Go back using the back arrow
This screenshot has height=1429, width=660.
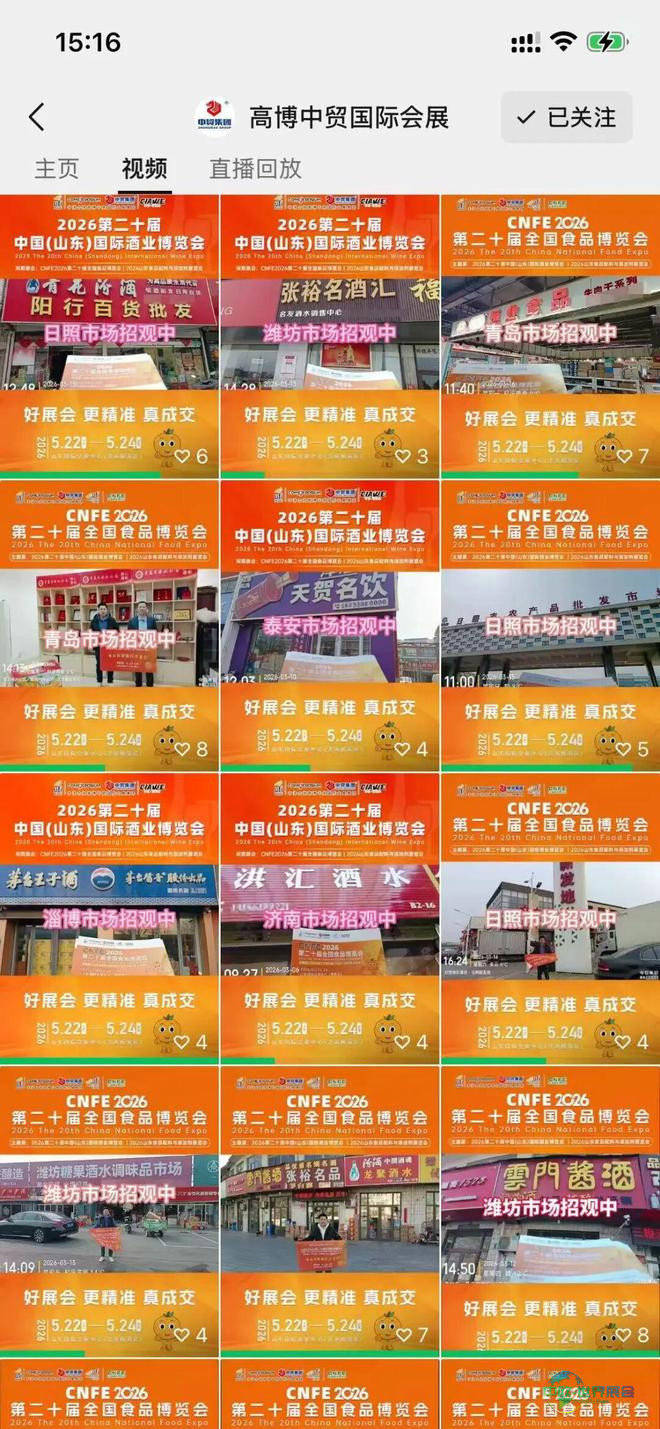tap(37, 117)
